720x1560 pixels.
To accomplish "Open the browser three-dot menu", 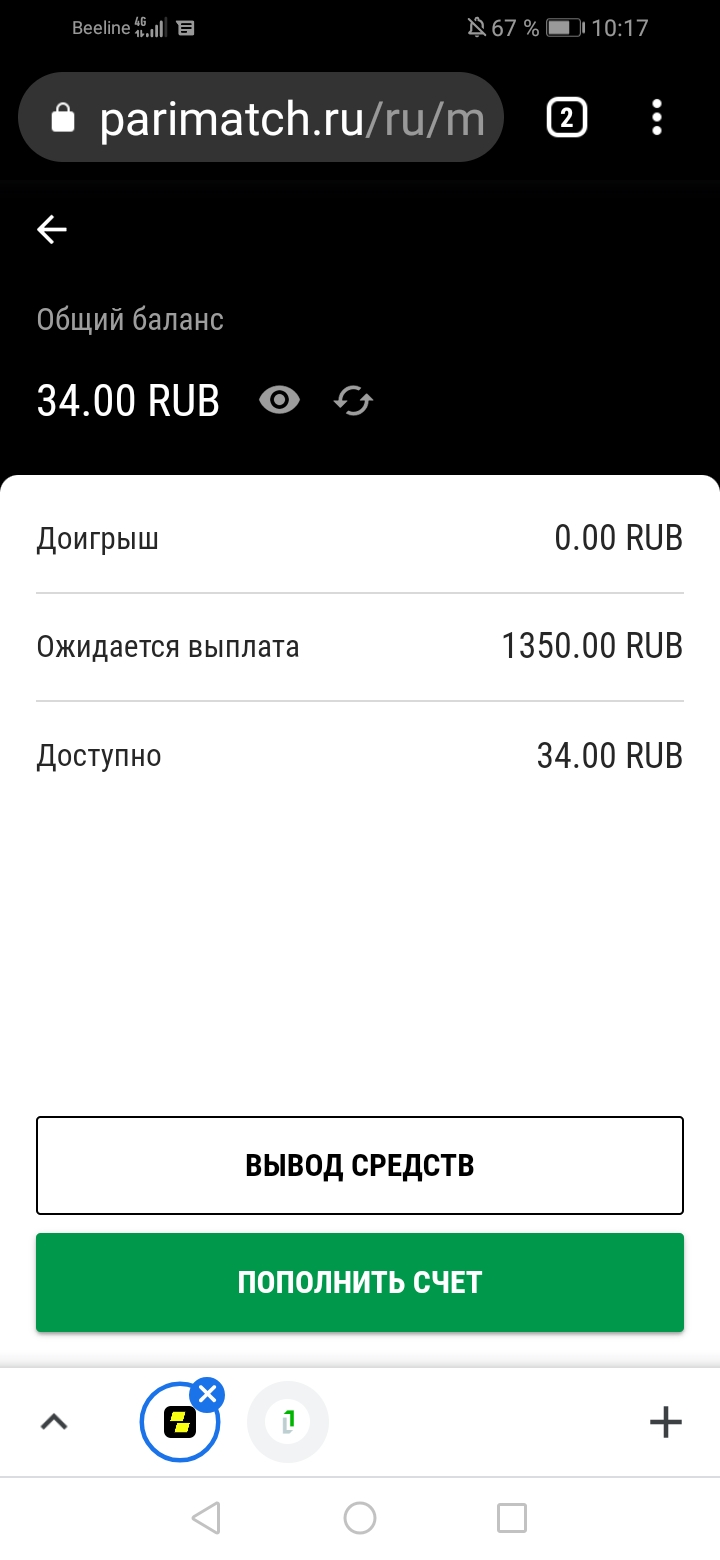I will [x=657, y=117].
